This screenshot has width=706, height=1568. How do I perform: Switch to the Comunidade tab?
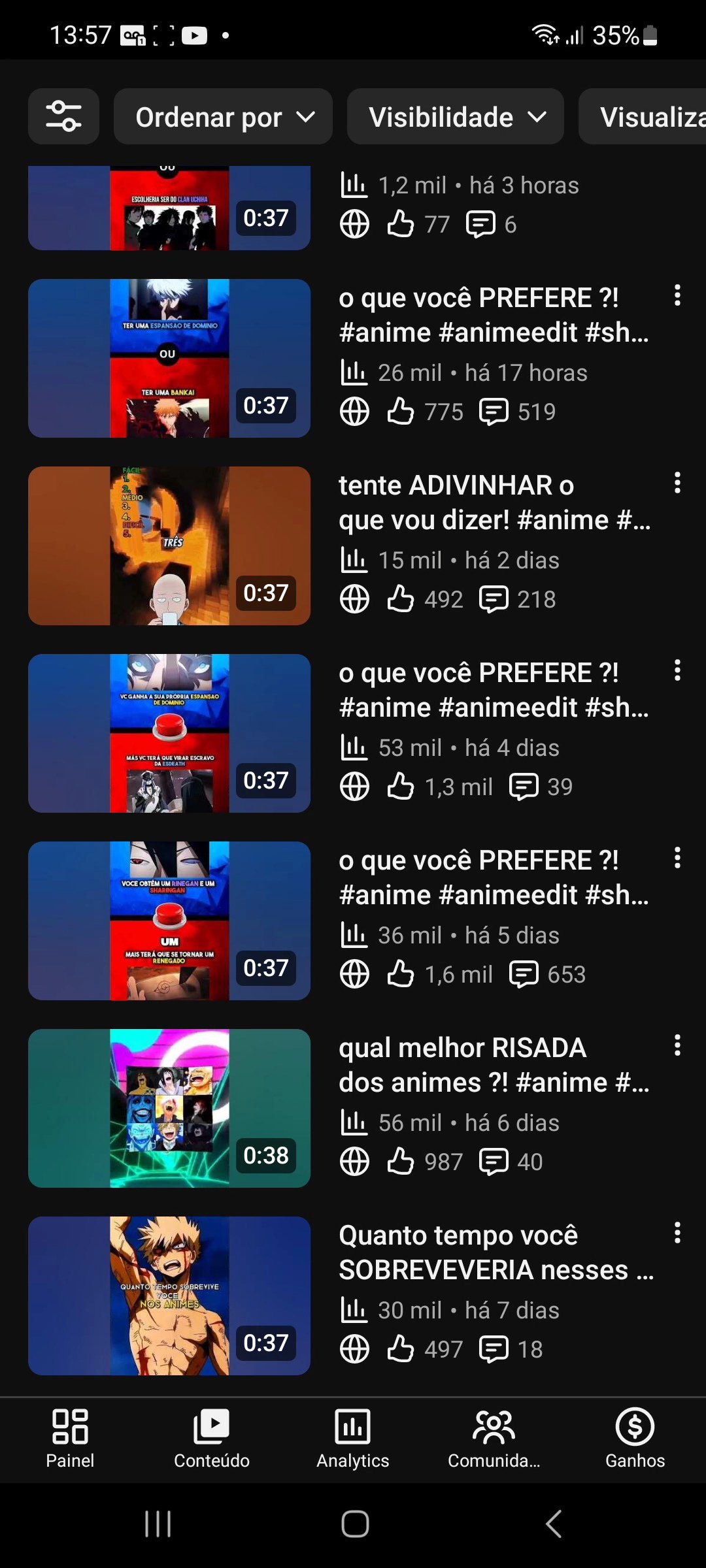coord(494,1439)
